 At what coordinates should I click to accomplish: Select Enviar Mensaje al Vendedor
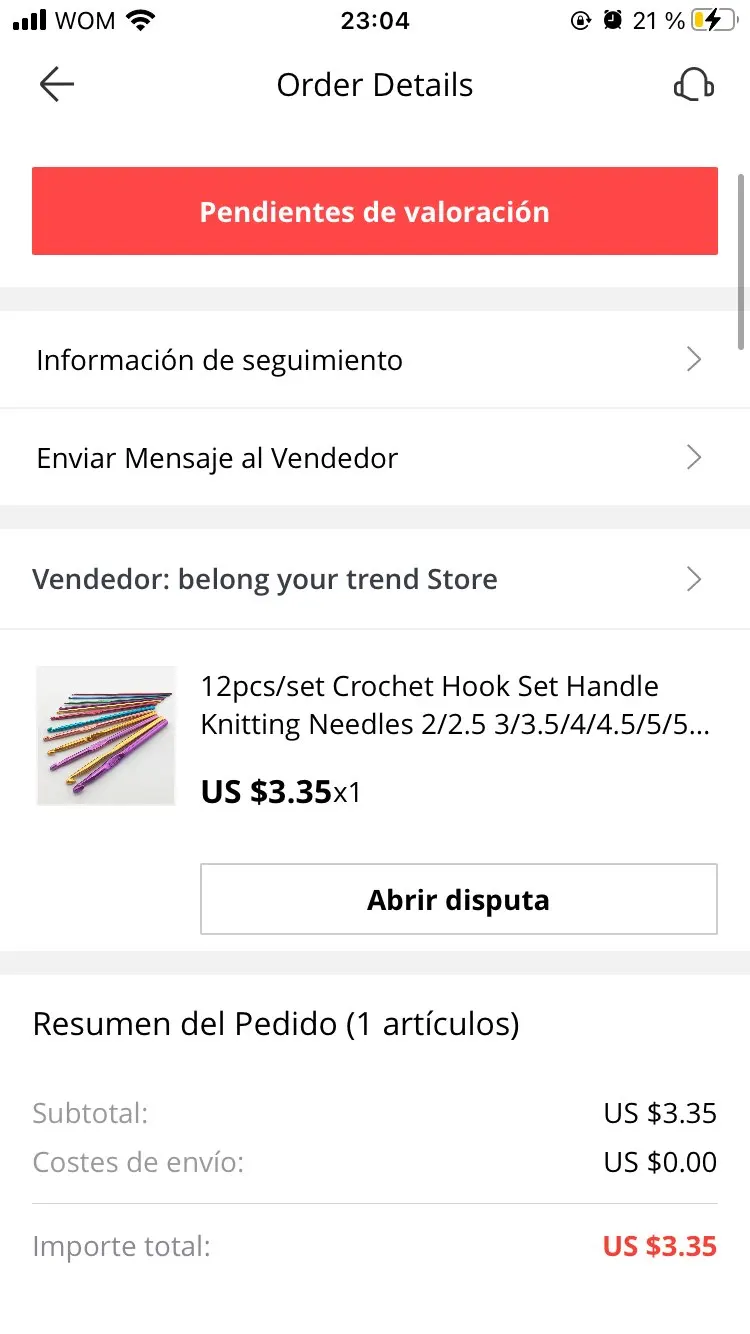tap(375, 458)
